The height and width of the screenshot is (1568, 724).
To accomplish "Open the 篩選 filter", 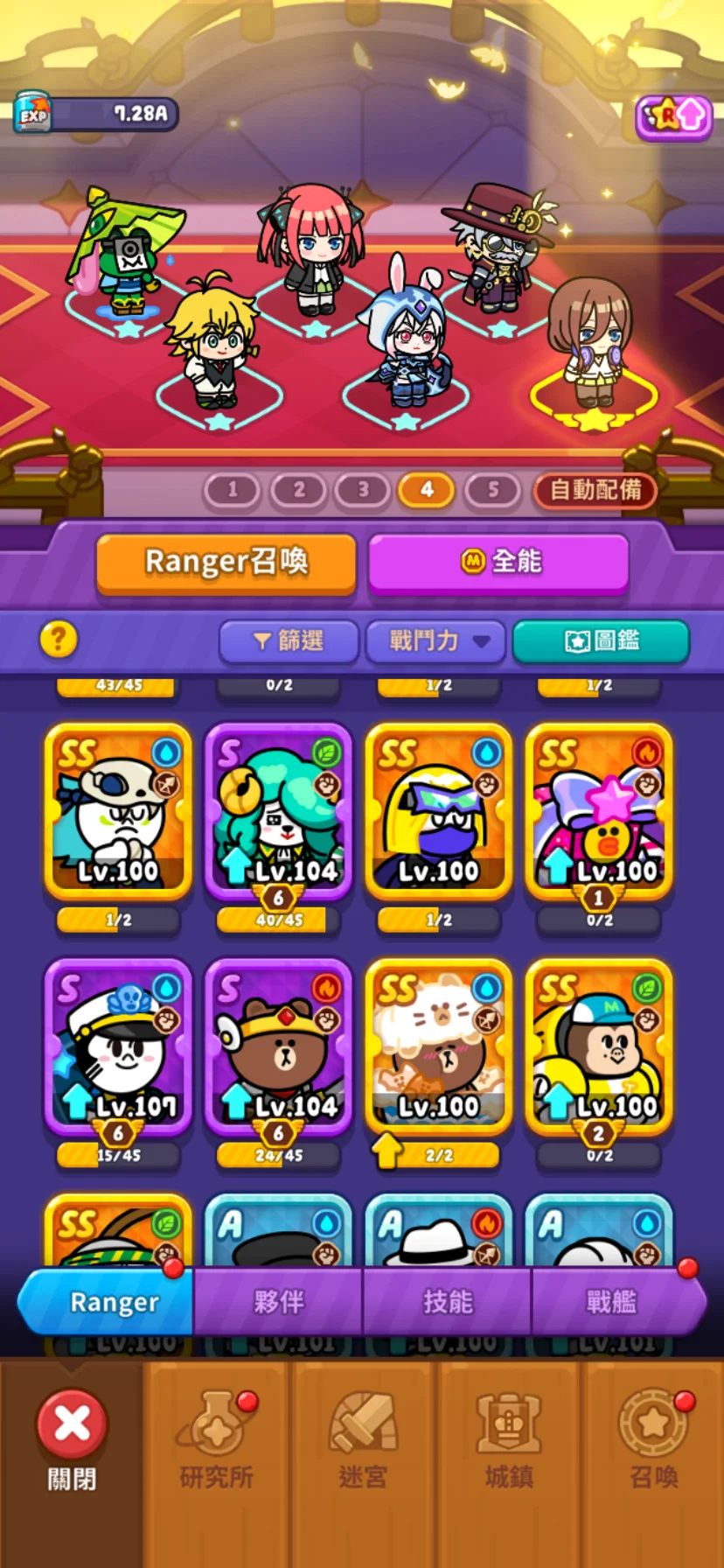I will pyautogui.click(x=289, y=641).
